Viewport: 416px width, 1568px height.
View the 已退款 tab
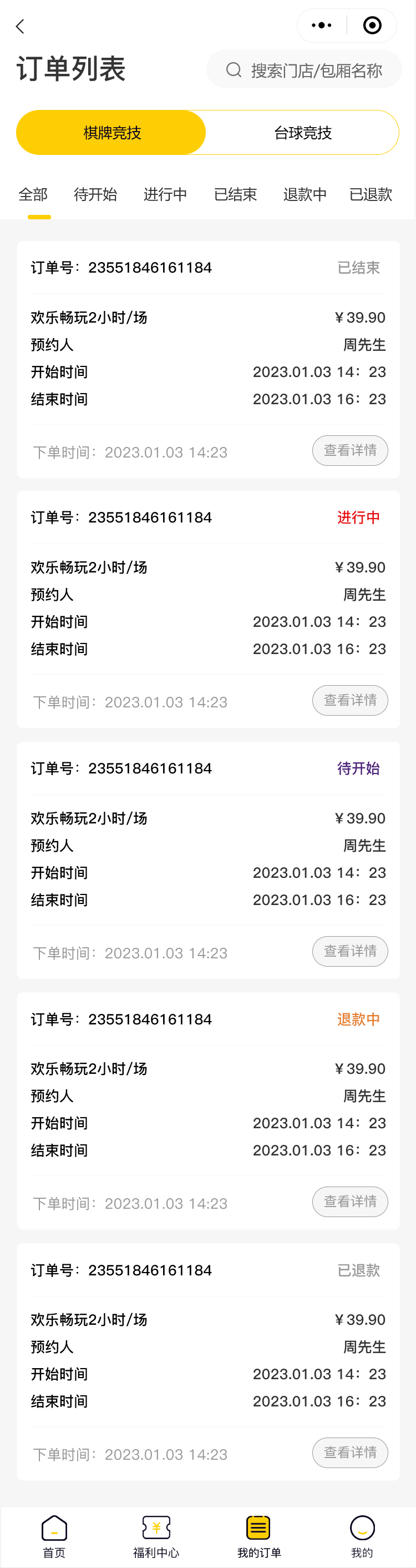coord(371,195)
